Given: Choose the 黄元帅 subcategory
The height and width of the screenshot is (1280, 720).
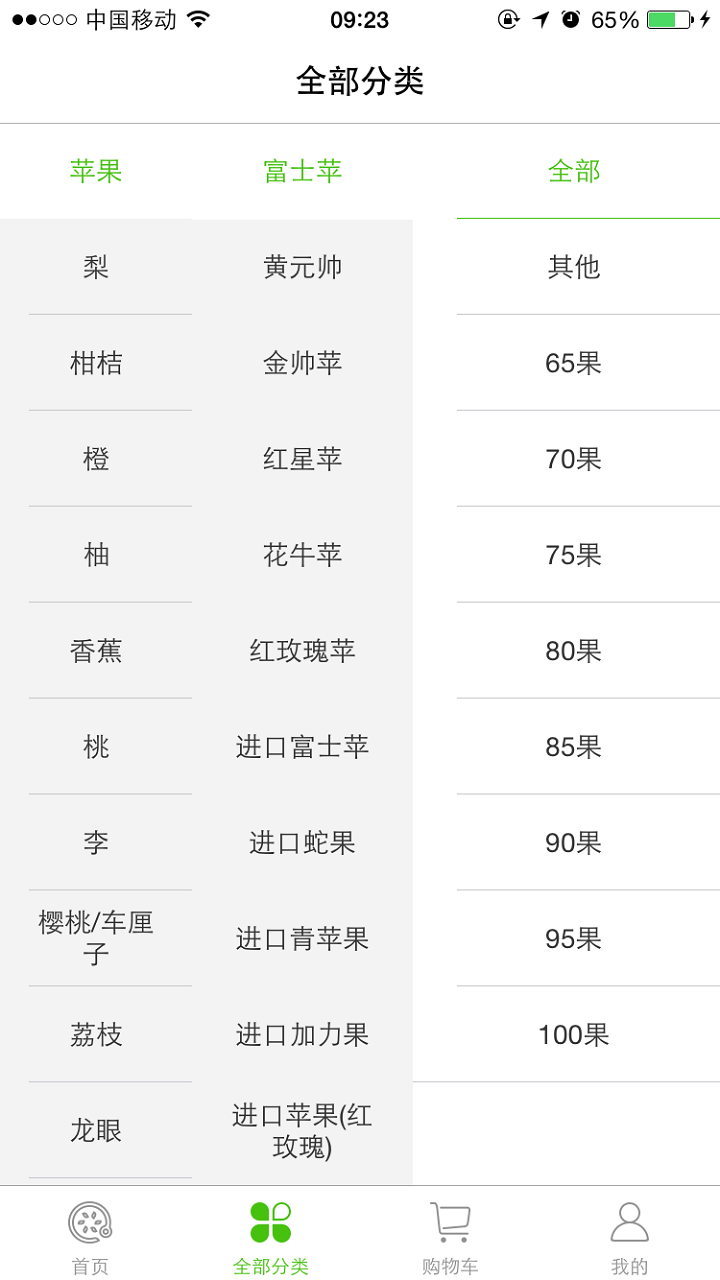Looking at the screenshot, I should coord(303,267).
